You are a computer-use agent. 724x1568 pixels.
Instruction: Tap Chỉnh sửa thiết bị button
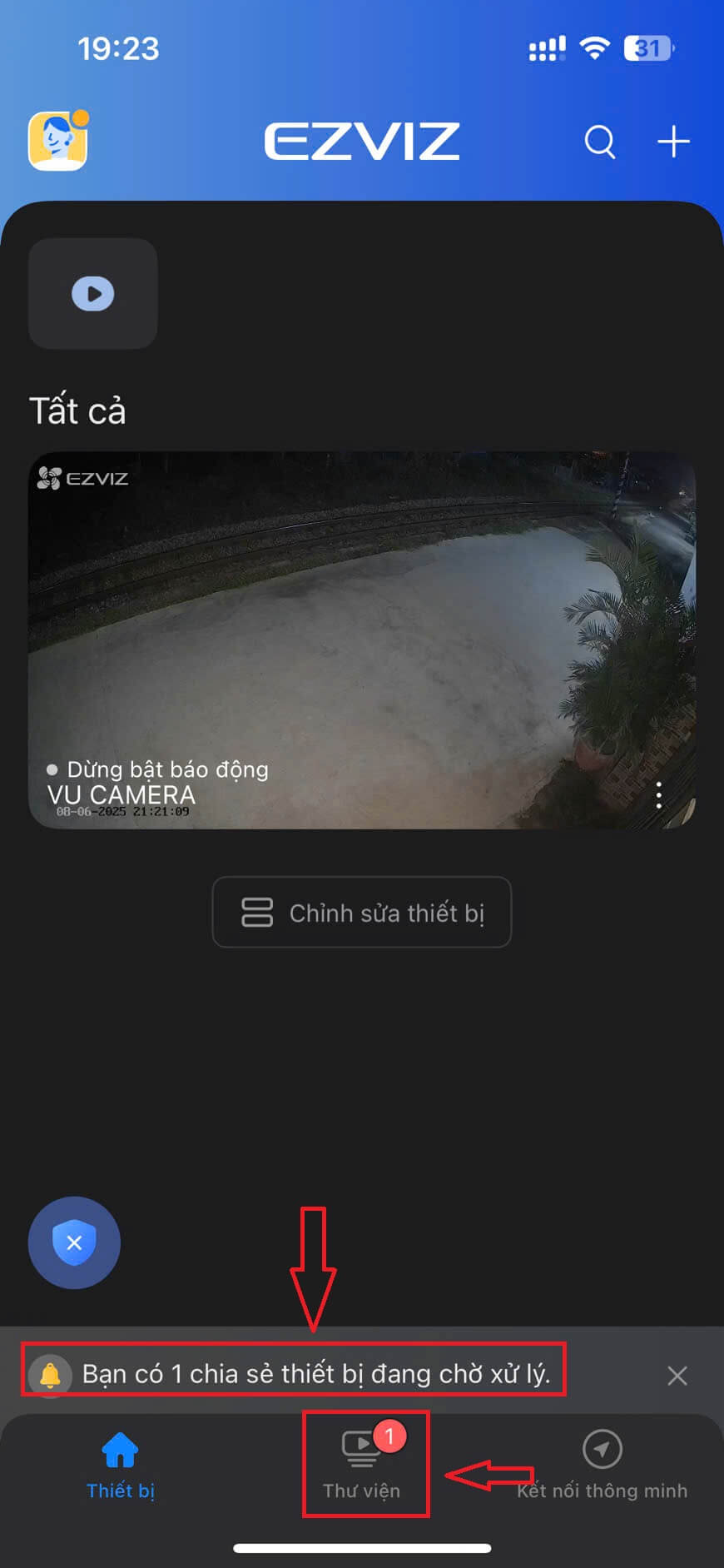(x=361, y=912)
